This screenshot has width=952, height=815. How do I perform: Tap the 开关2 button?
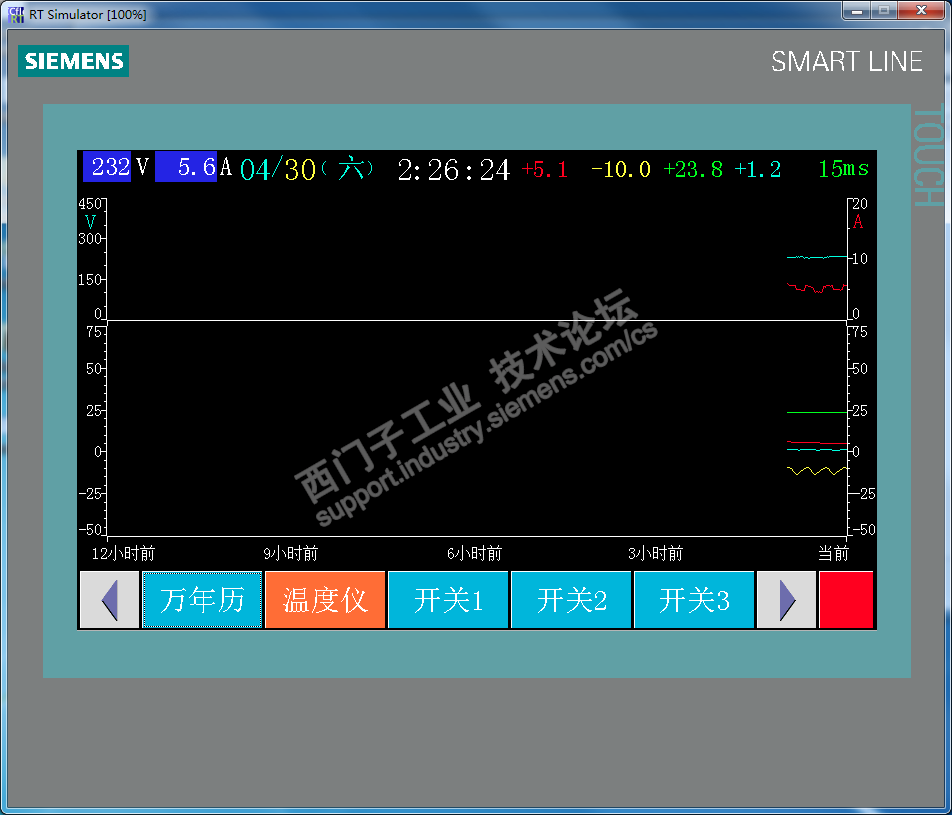571,600
